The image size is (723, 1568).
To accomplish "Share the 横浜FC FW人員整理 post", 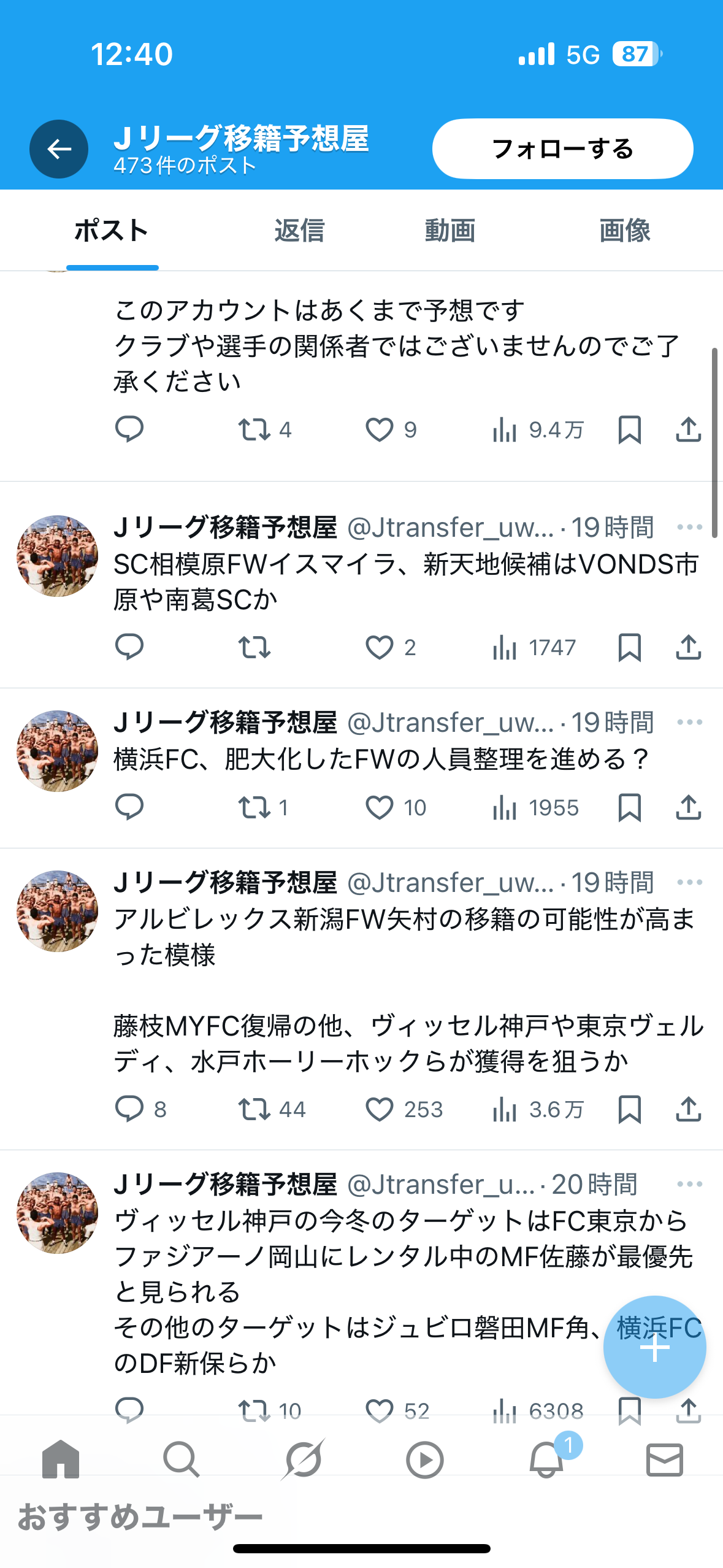I will [689, 807].
